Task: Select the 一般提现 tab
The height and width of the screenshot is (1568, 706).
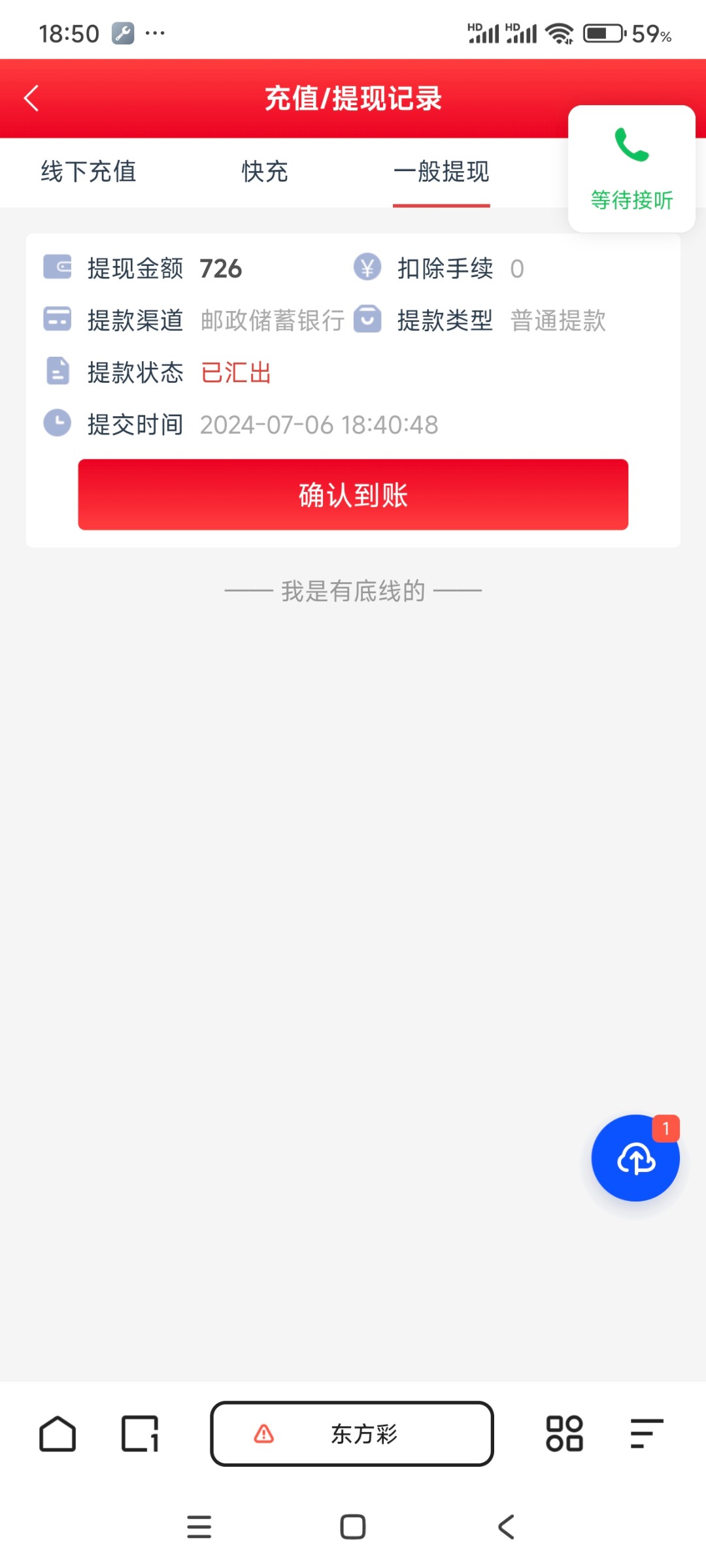Action: click(441, 172)
